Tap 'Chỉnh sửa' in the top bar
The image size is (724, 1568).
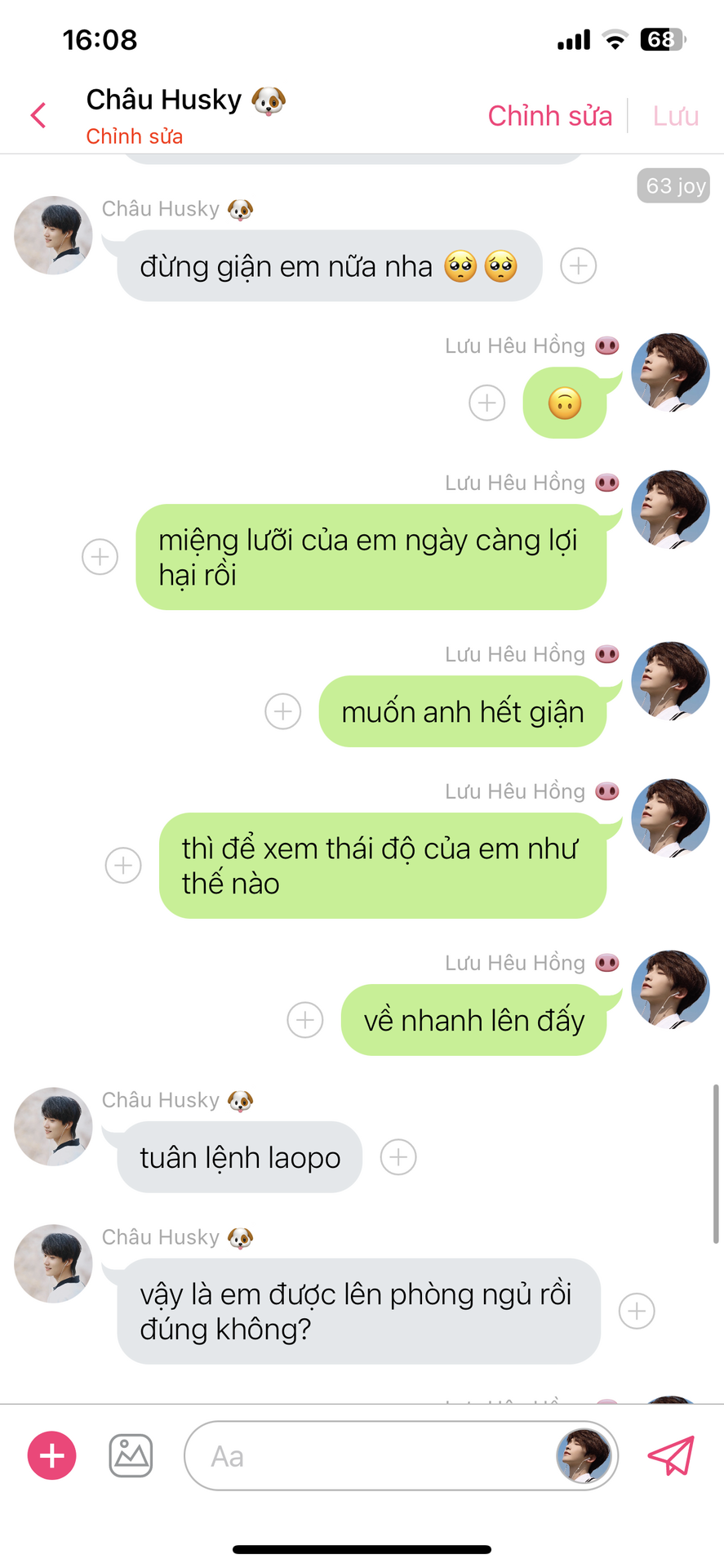[x=549, y=116]
